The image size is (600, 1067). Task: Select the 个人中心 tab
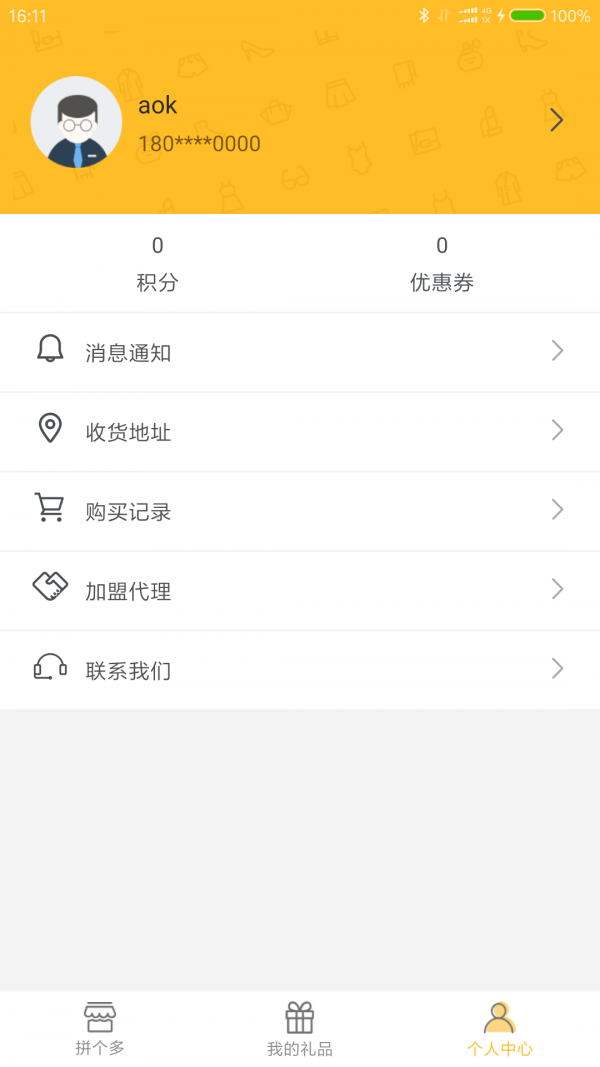pos(499,1028)
